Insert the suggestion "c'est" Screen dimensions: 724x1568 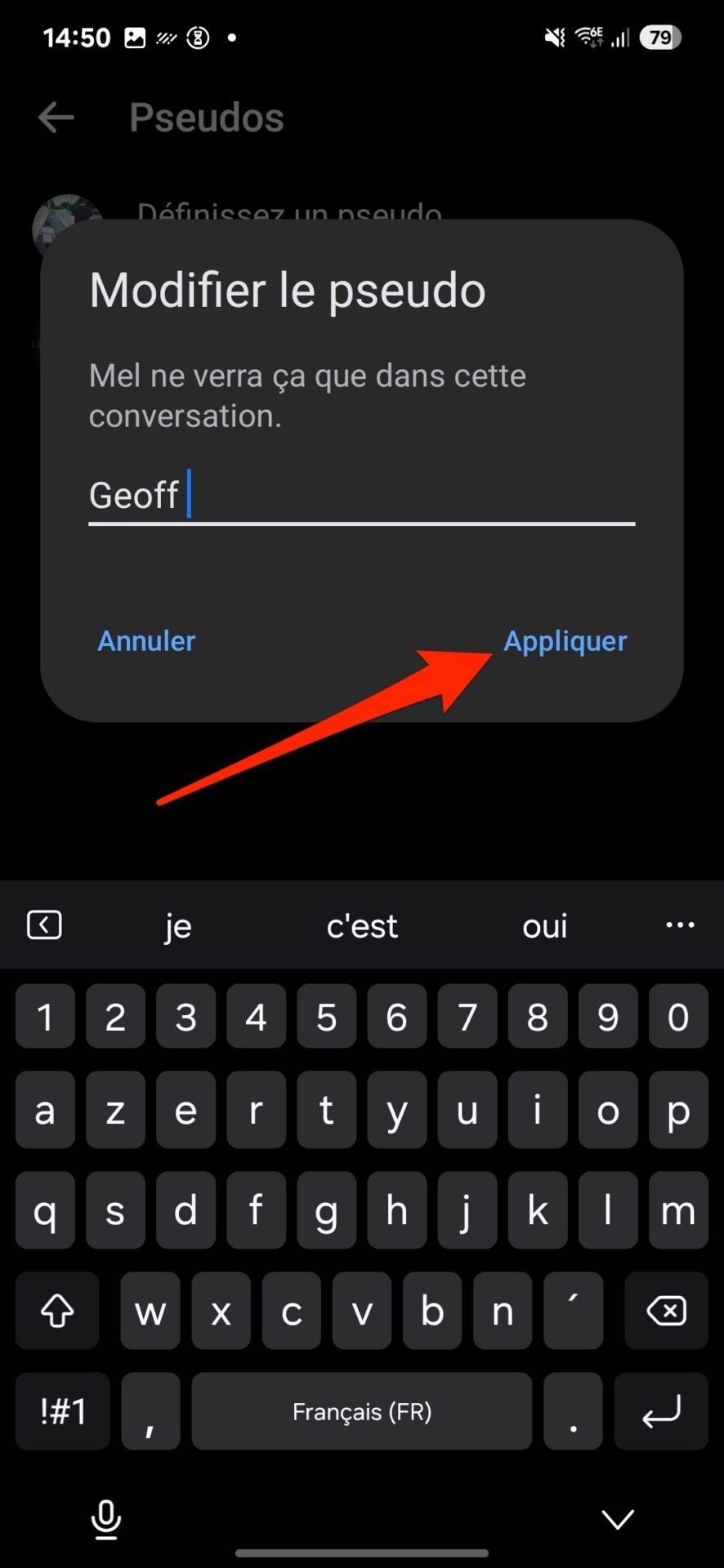362,926
